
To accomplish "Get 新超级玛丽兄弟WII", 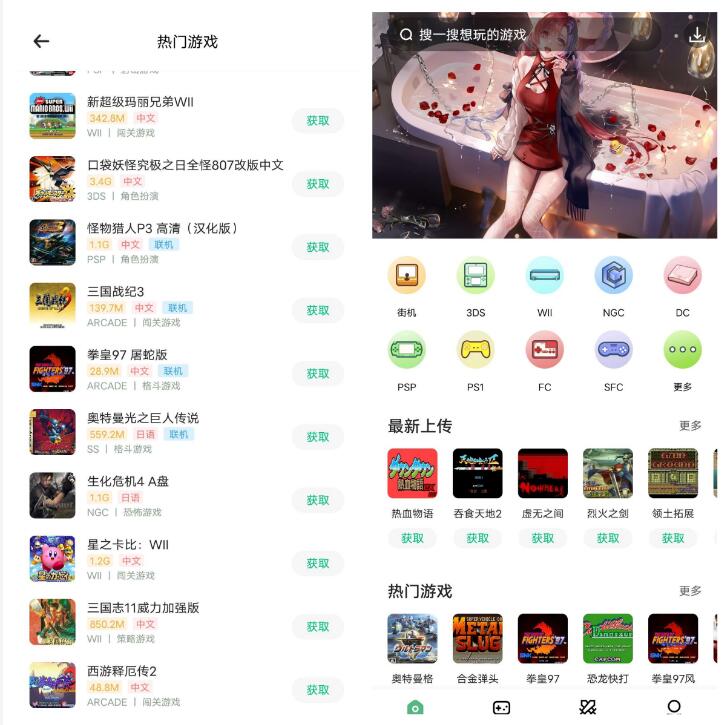I will tap(317, 120).
